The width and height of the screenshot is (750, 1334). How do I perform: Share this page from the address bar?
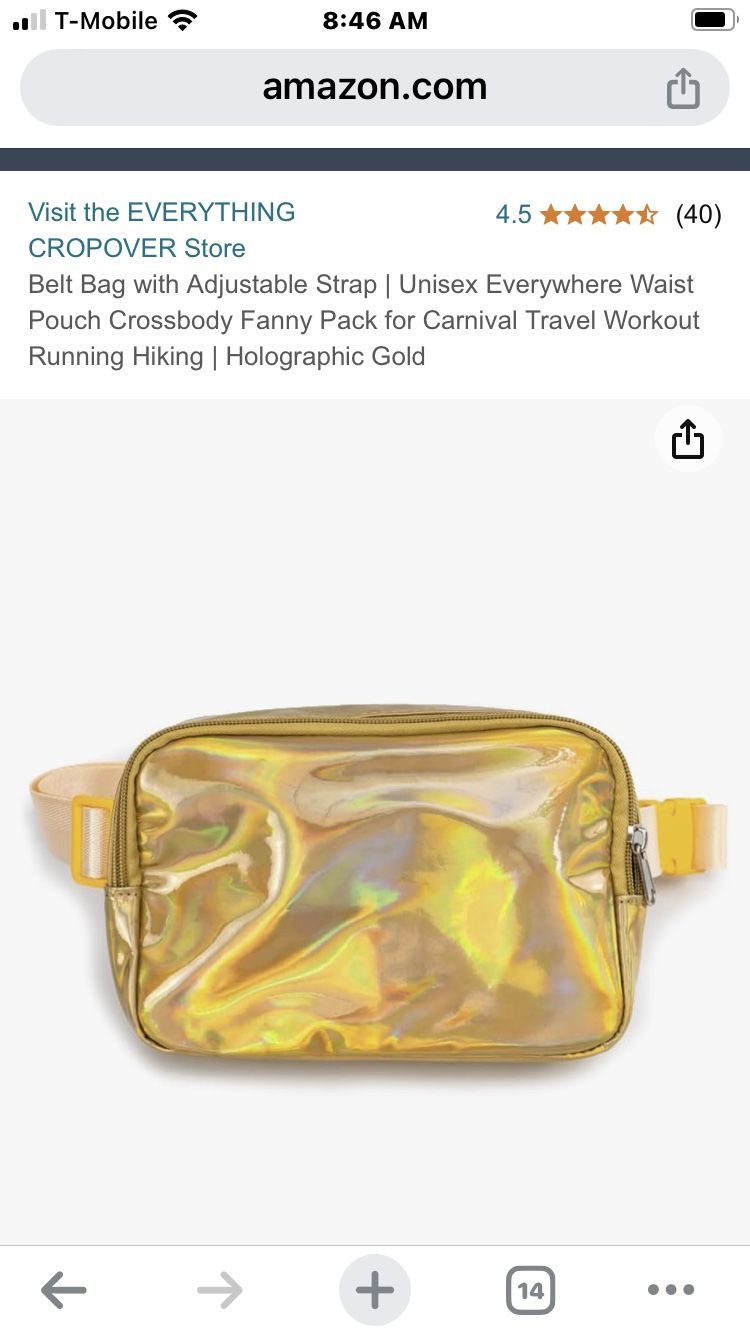point(683,88)
